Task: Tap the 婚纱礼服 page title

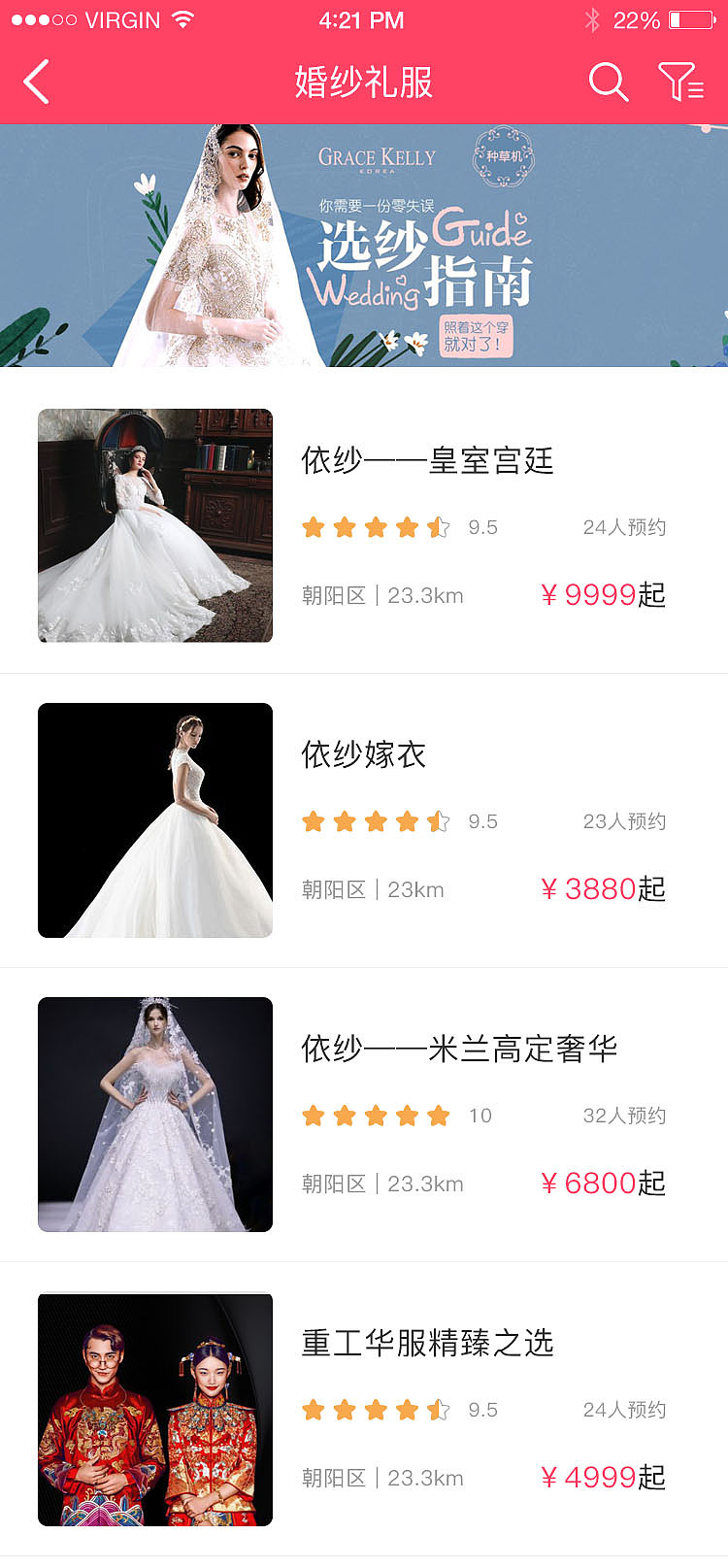Action: tap(363, 83)
